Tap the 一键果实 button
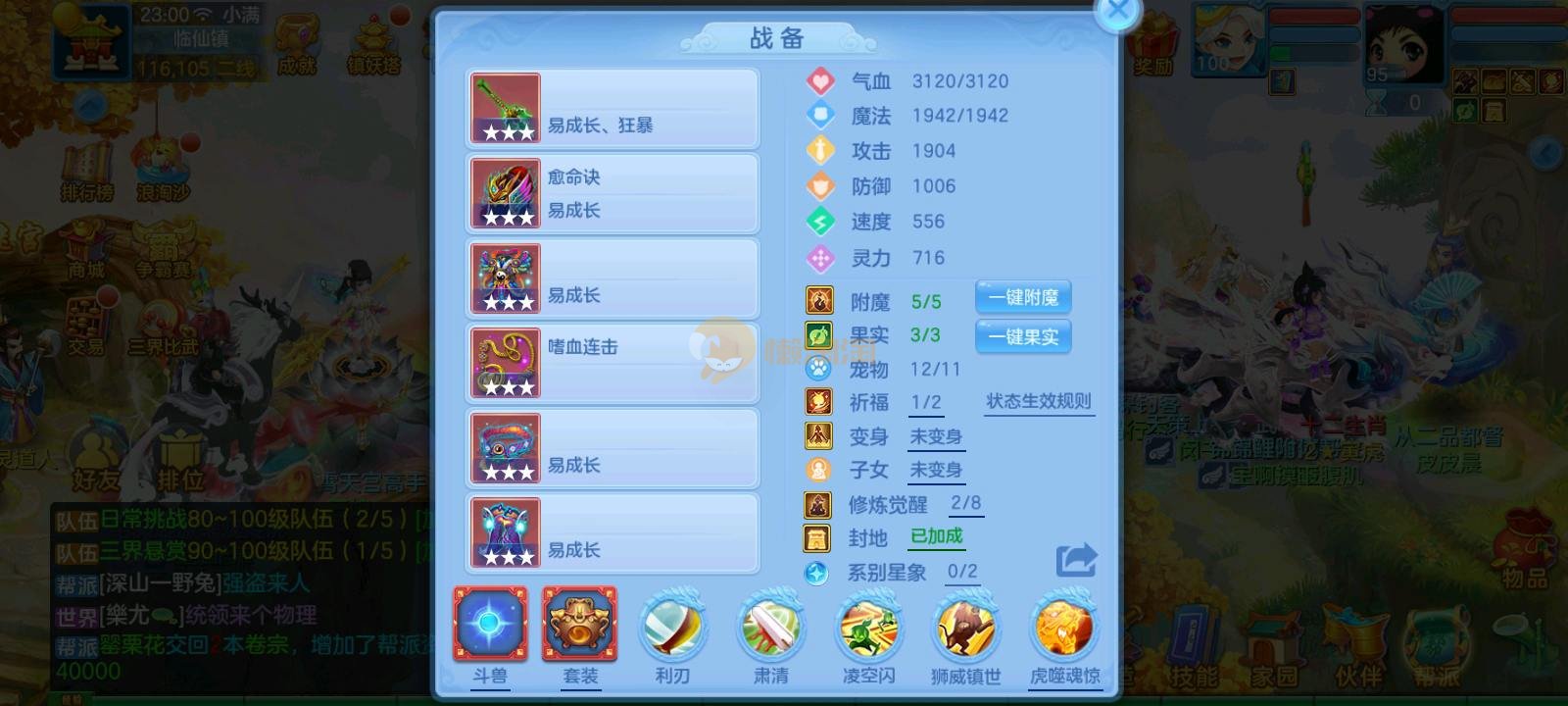 (1023, 336)
